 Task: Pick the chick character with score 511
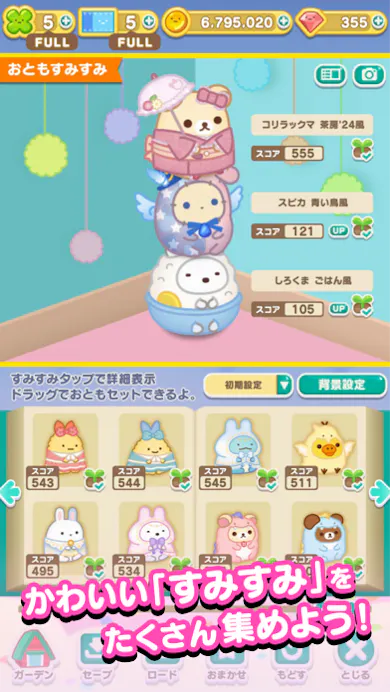coord(324,450)
